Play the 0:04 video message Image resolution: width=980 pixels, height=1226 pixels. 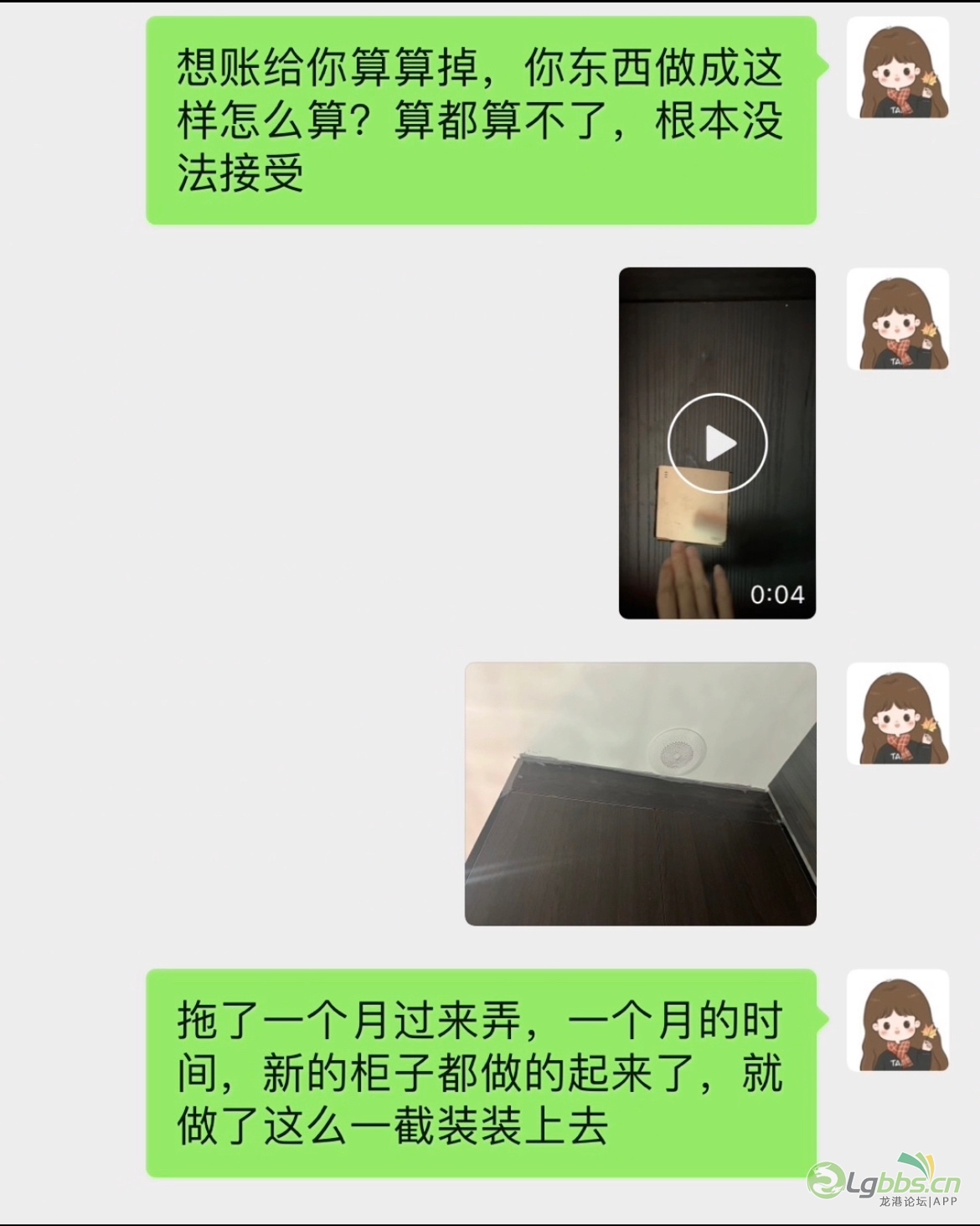[x=717, y=442]
